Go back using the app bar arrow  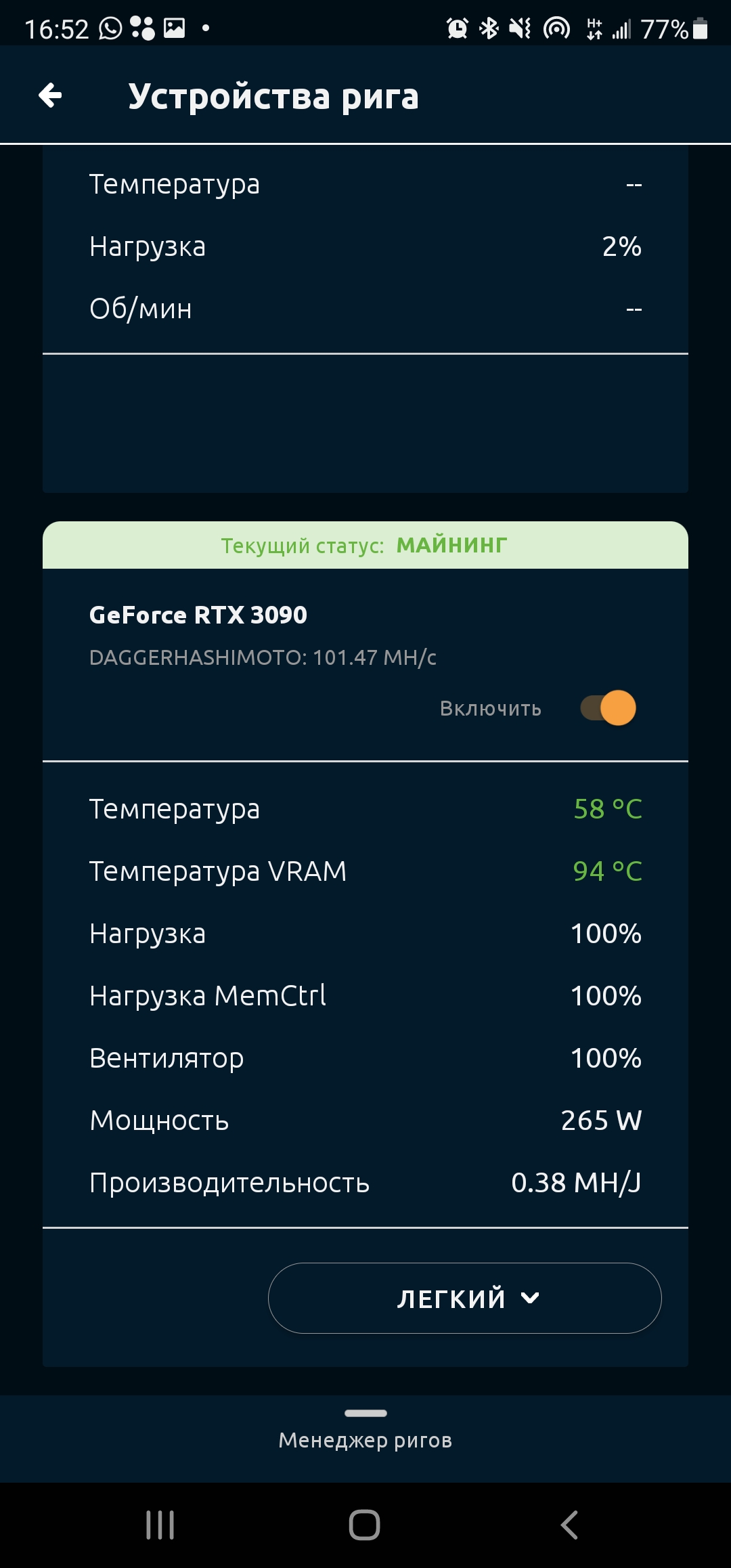point(51,95)
